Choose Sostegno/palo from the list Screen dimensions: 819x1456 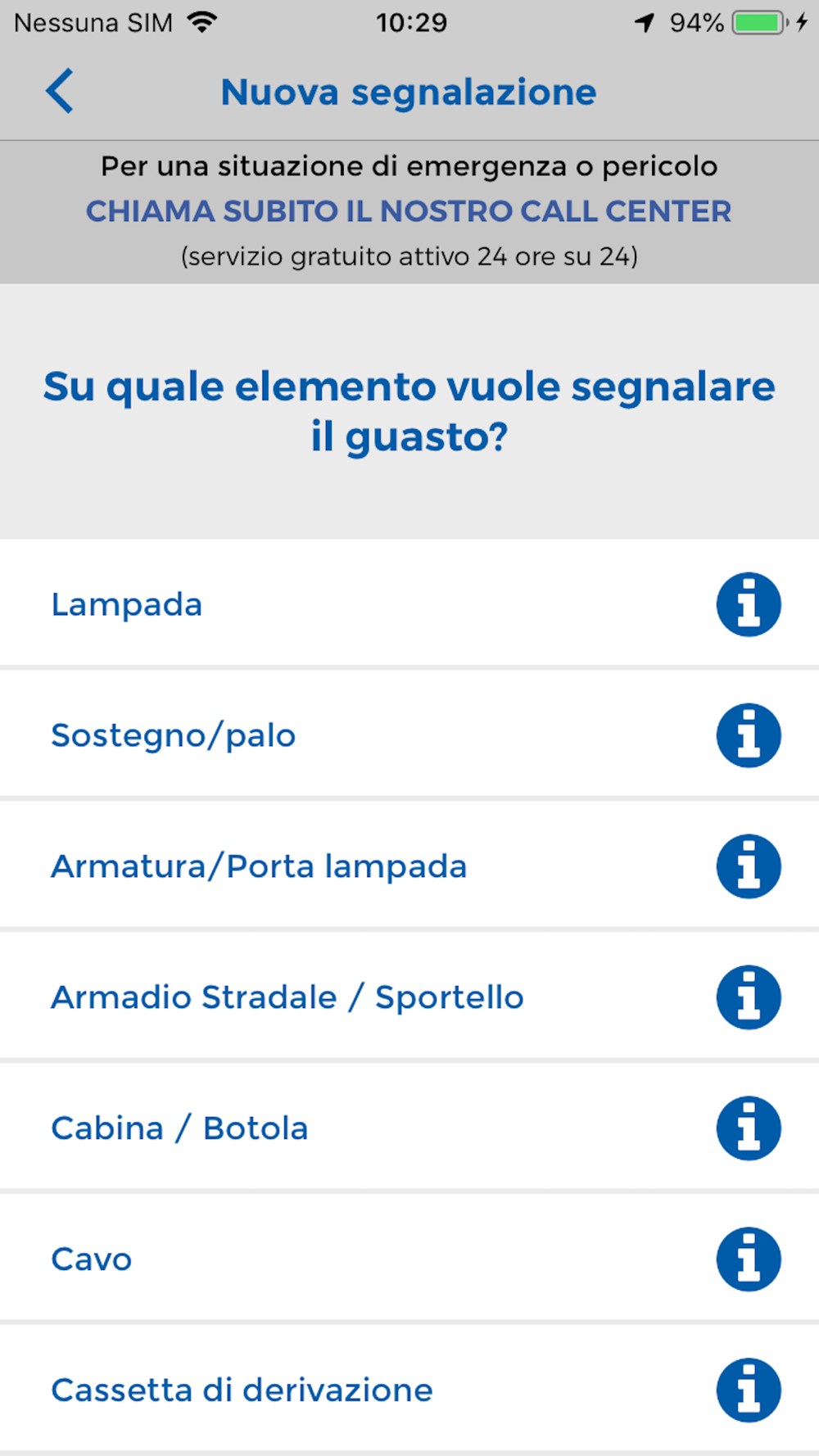click(173, 735)
